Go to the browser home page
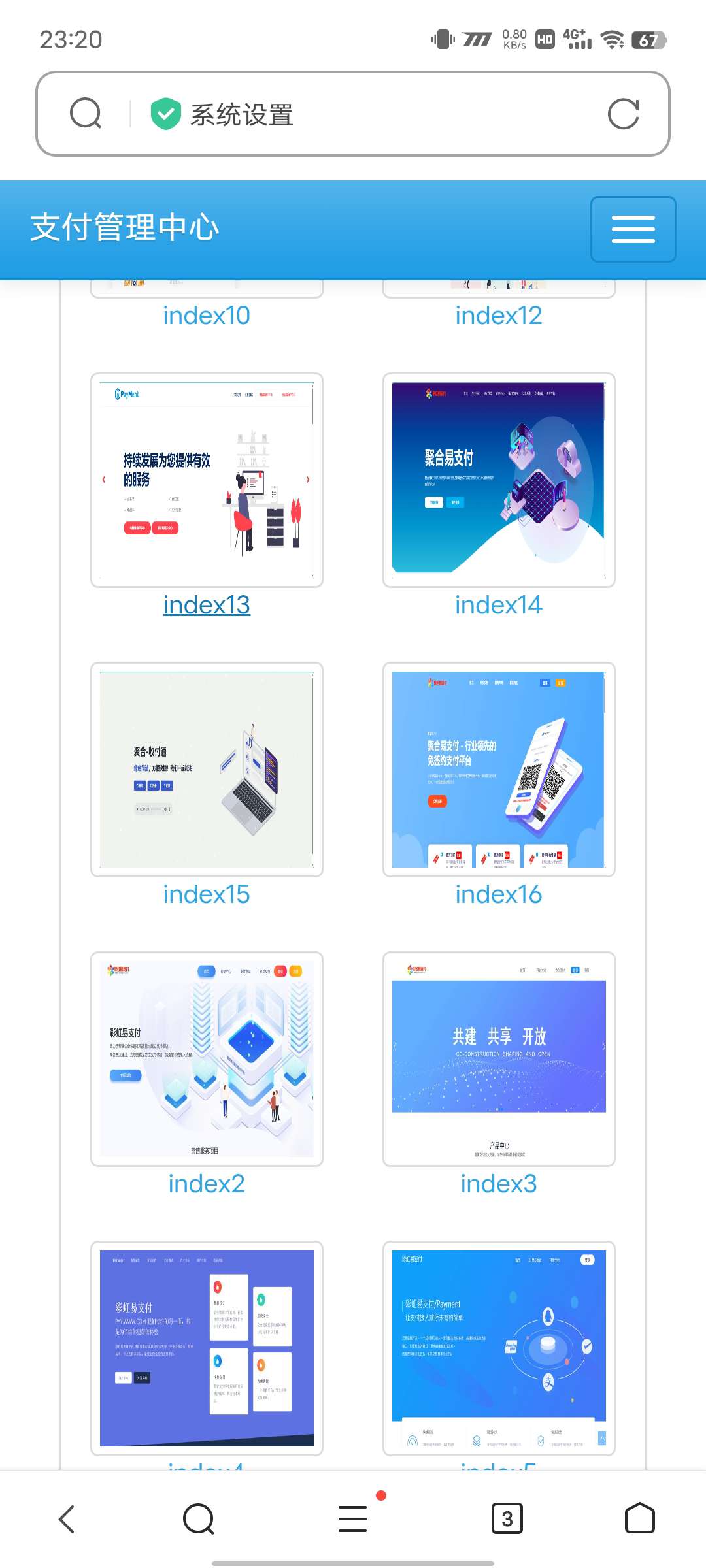Viewport: 706px width, 1568px height. point(639,1519)
